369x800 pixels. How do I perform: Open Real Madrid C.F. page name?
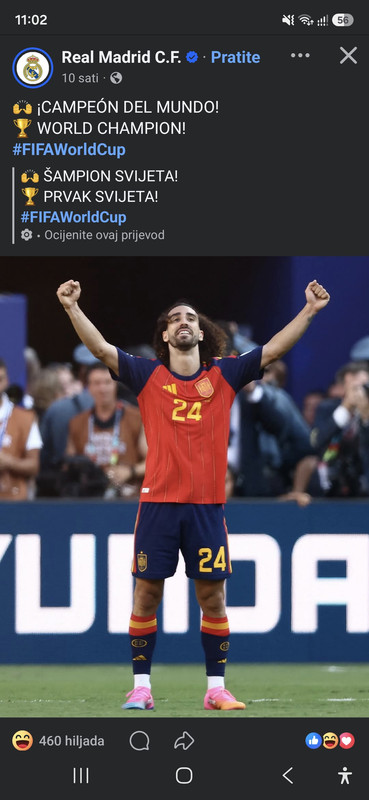[x=121, y=57]
